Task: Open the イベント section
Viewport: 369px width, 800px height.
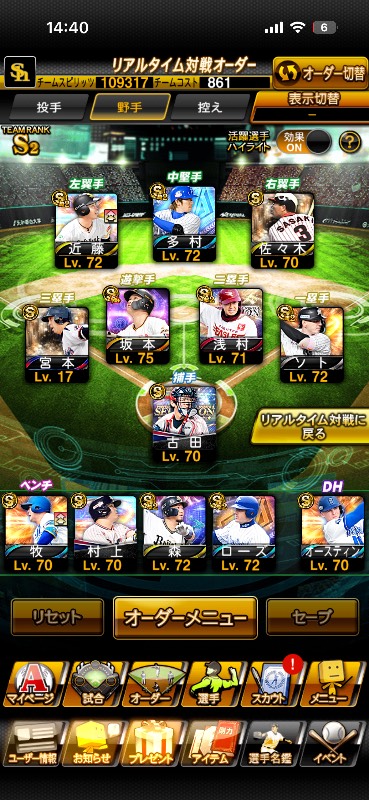Action: coord(335,743)
